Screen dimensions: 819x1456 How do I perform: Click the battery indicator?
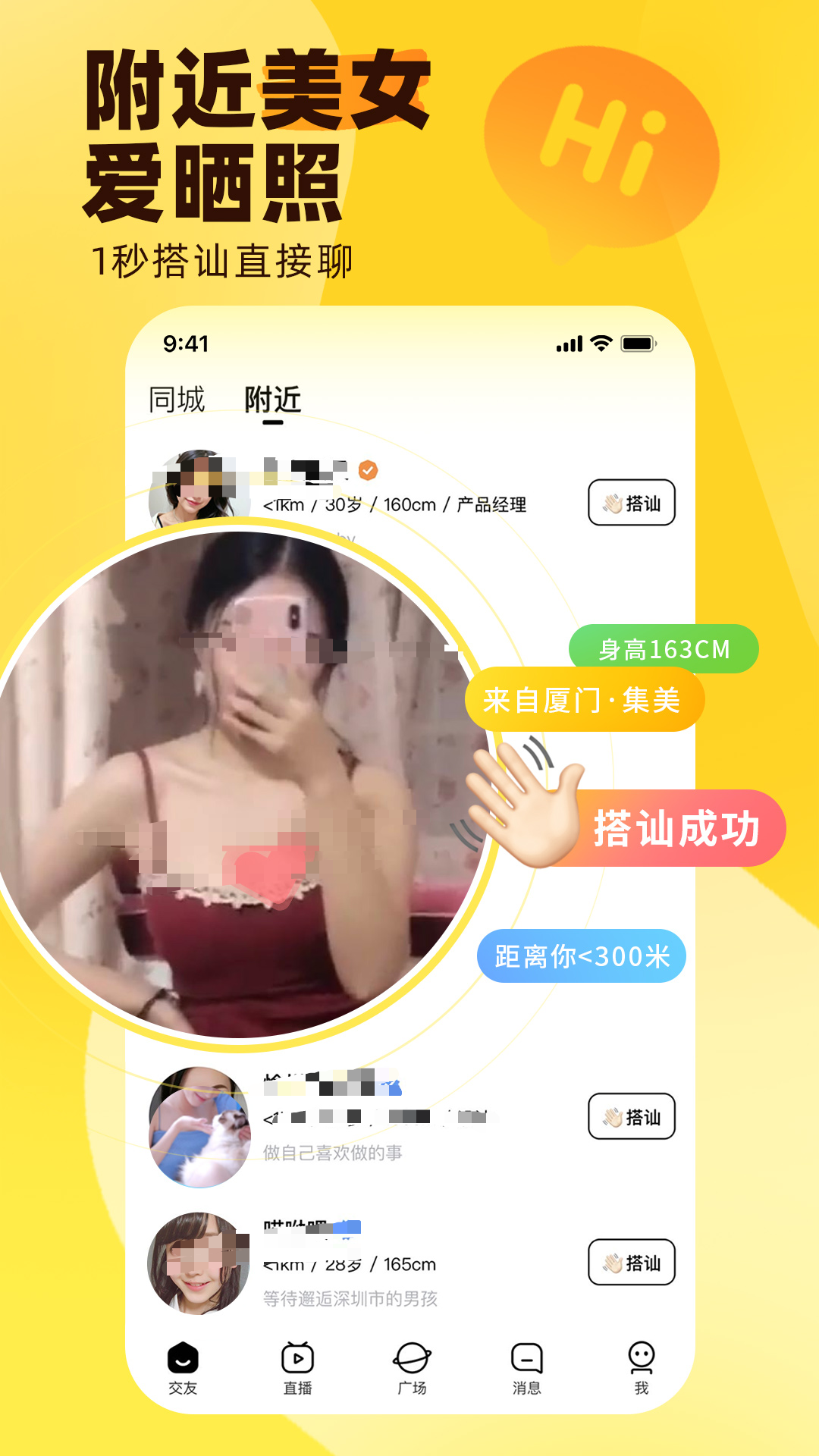639,343
